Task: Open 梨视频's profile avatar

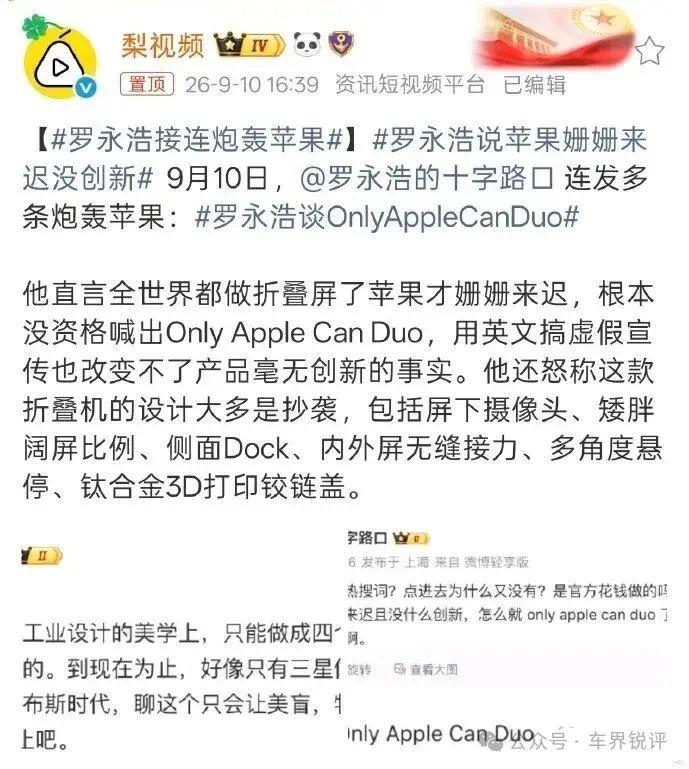Action: (60, 60)
